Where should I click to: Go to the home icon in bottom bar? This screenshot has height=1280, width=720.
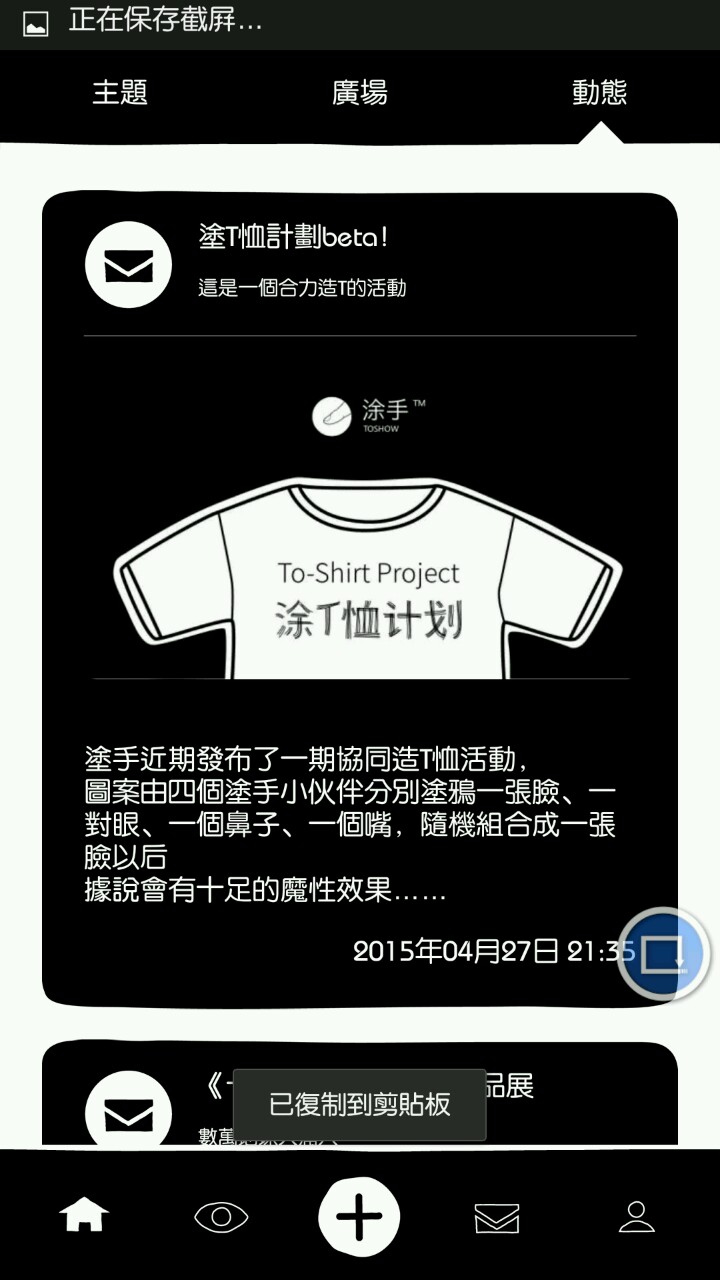pos(85,1216)
